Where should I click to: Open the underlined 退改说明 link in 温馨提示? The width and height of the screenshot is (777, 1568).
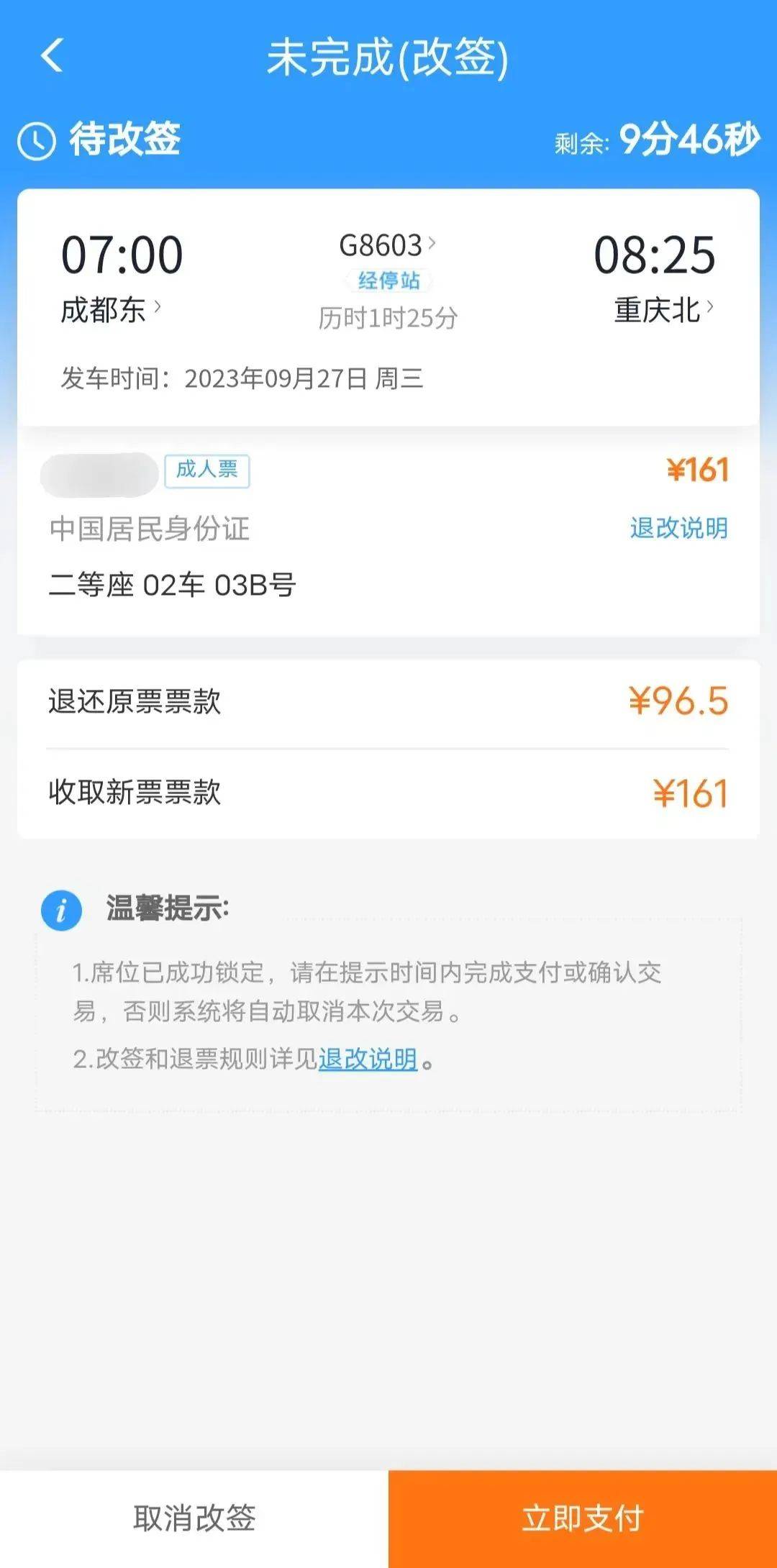tap(368, 1059)
